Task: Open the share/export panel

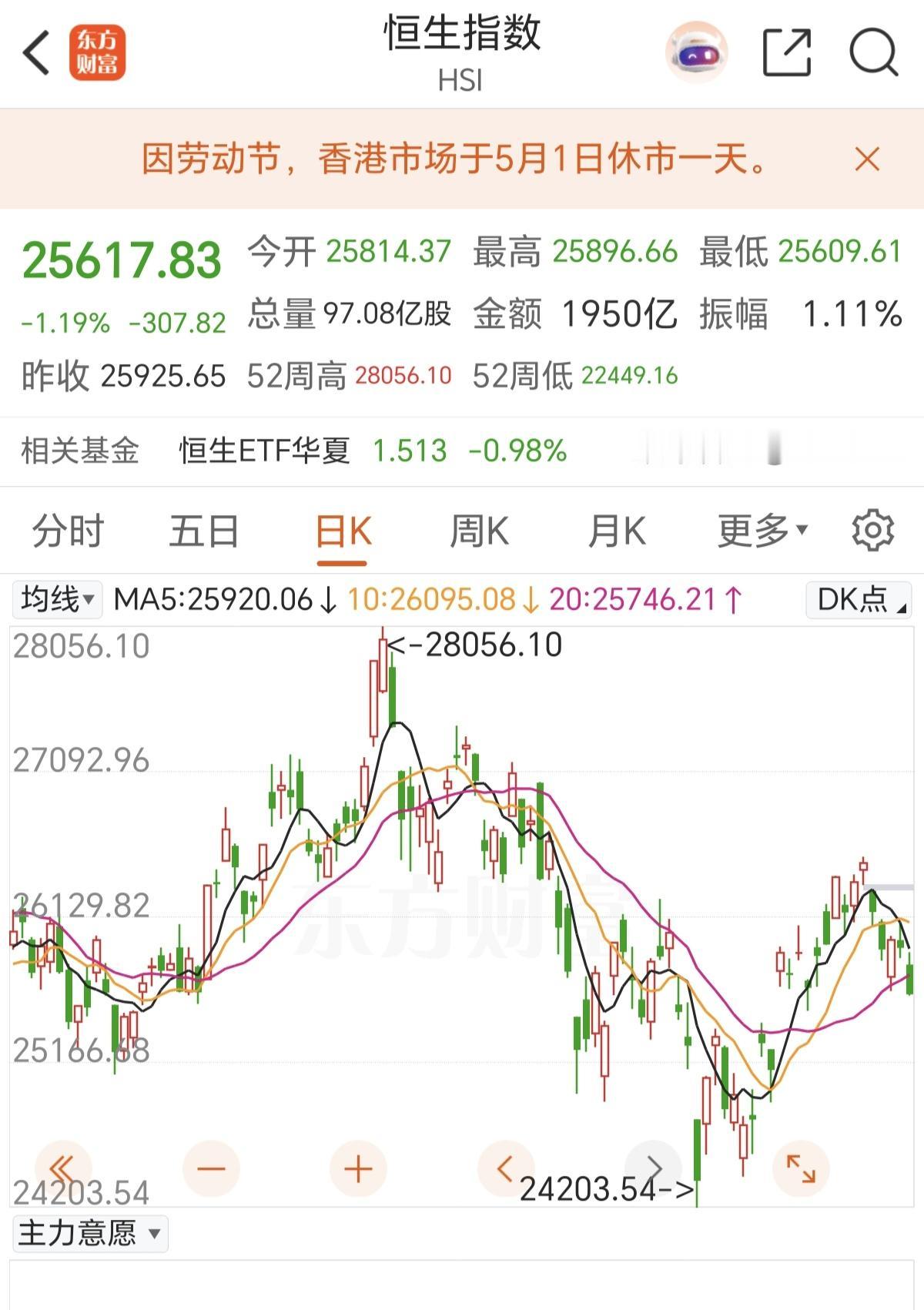Action: coord(787,51)
